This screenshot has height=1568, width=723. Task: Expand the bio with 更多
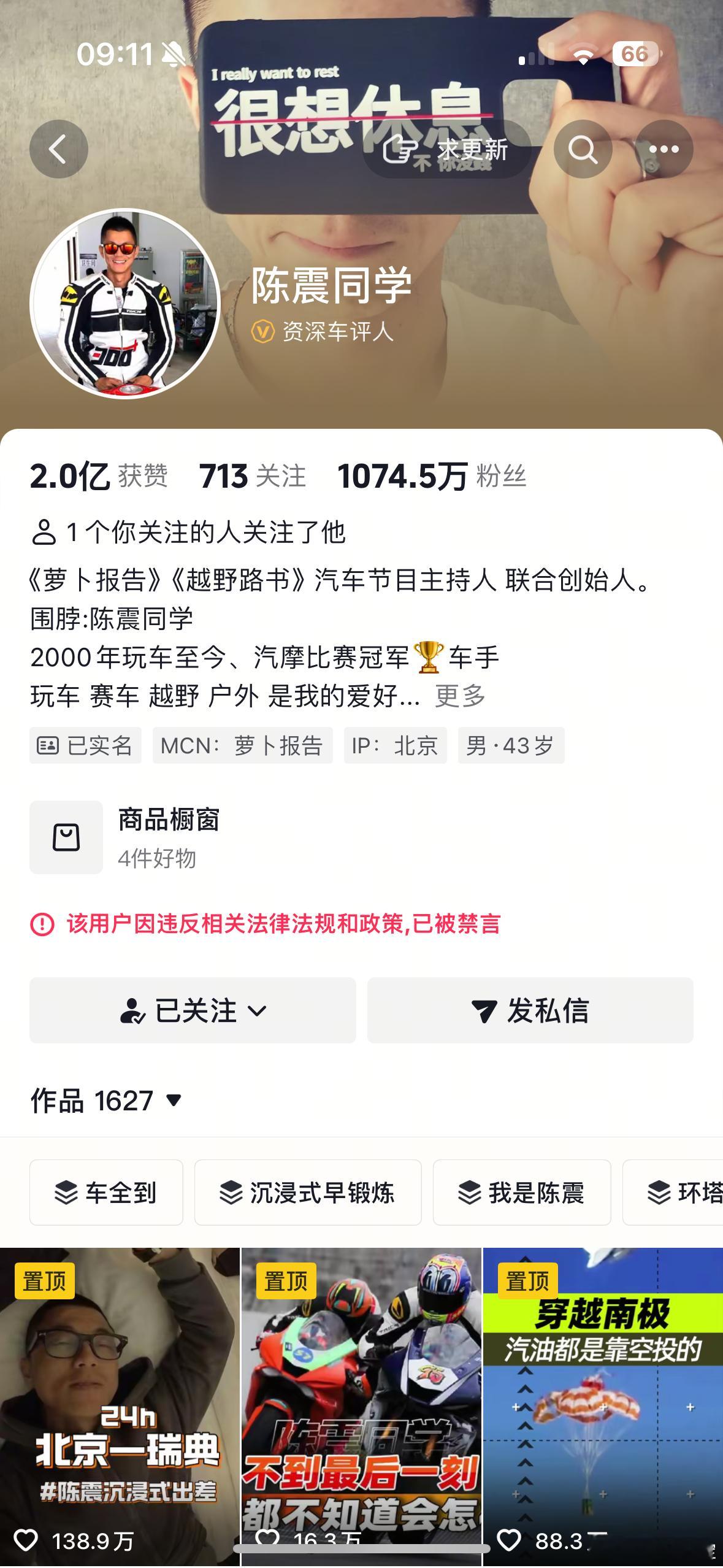(x=457, y=697)
